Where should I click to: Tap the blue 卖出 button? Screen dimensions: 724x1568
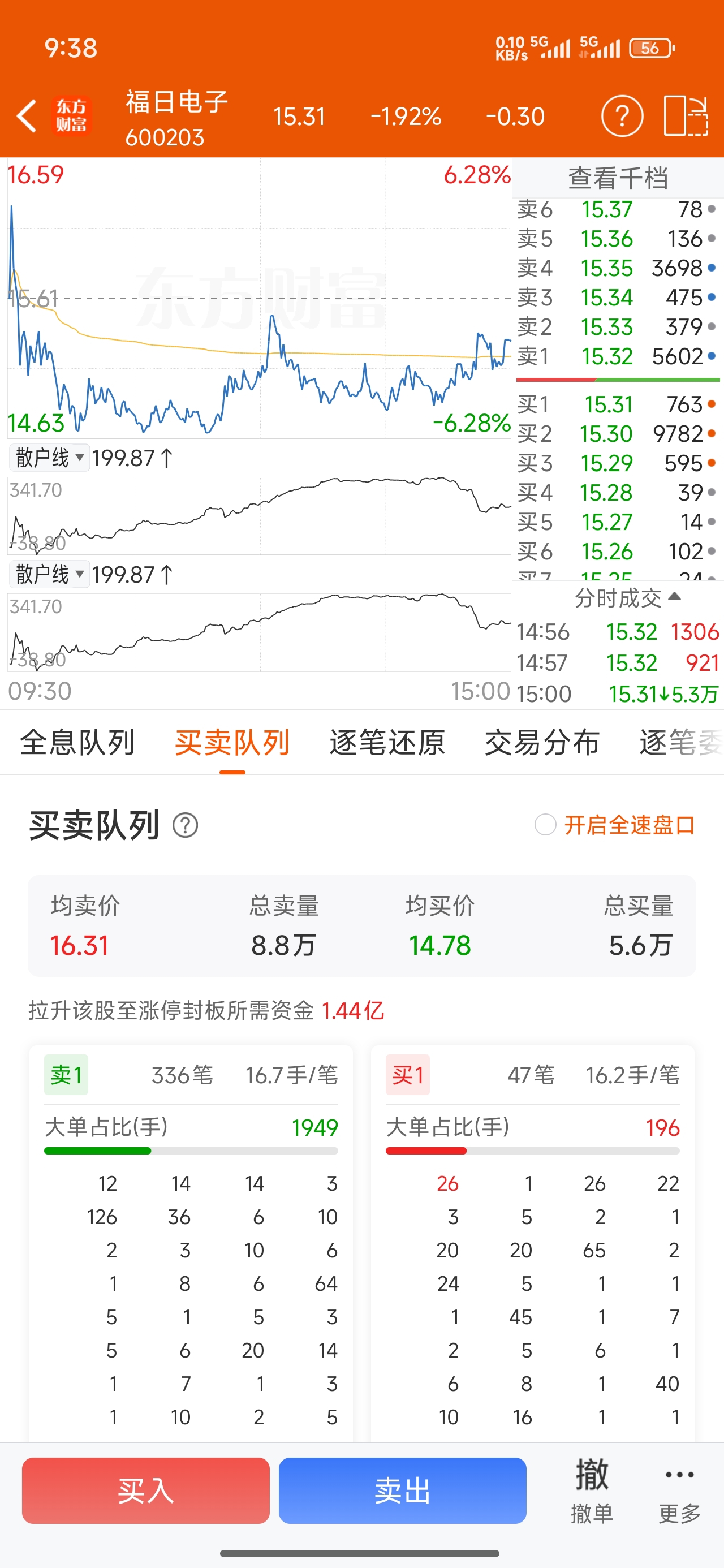point(403,1490)
